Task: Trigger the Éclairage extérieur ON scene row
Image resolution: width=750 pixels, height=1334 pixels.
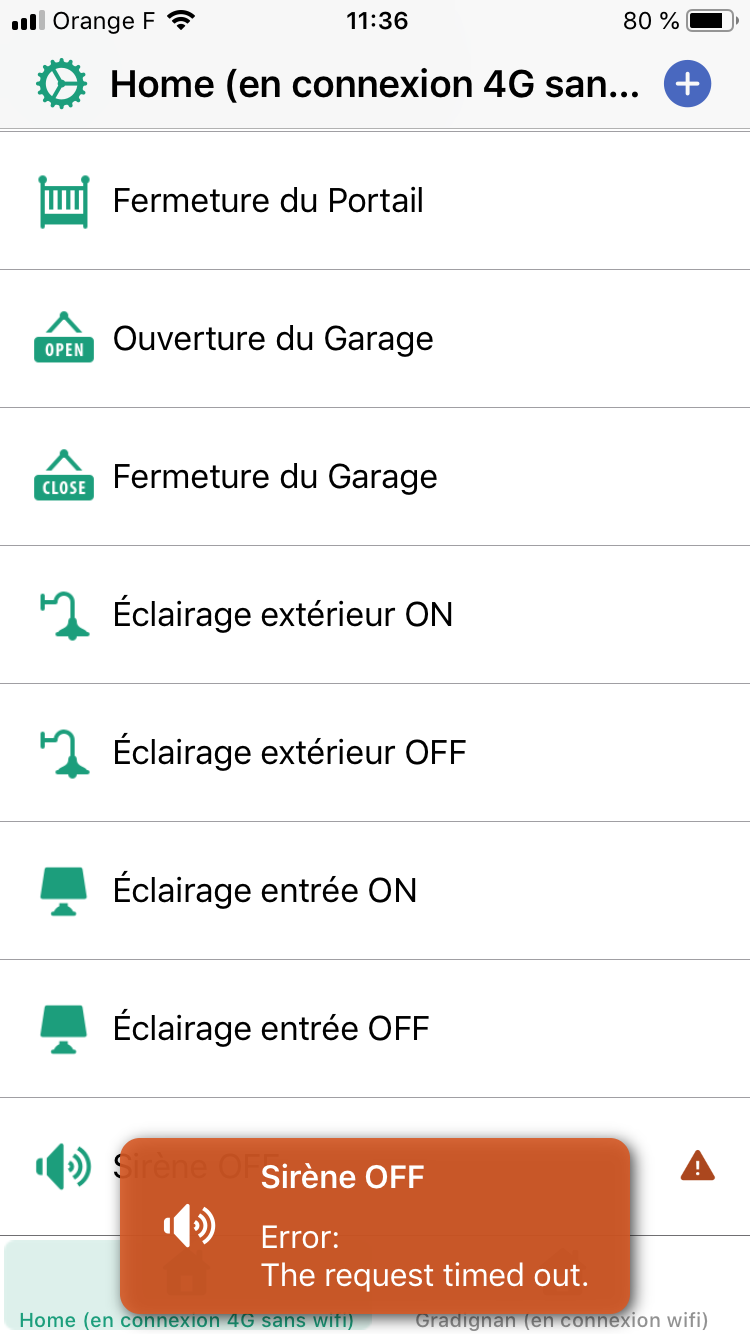Action: 300,614
